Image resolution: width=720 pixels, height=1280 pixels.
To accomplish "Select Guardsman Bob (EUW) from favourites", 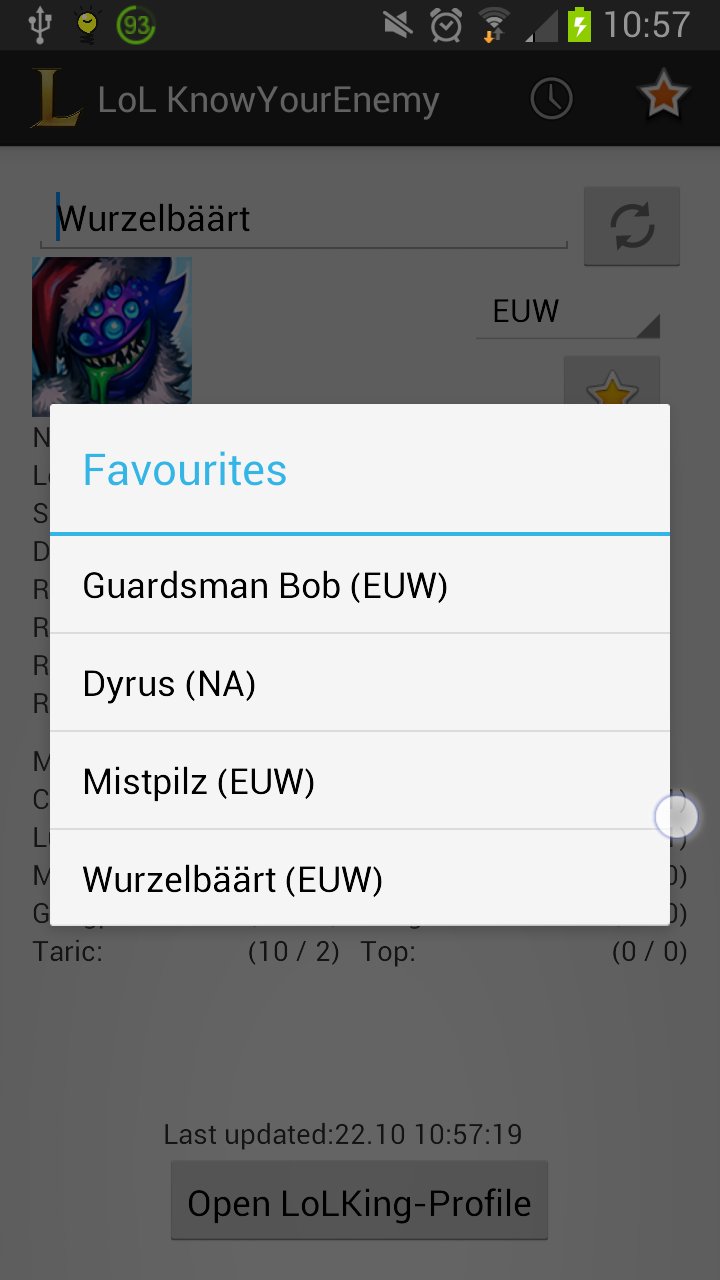I will coord(360,585).
